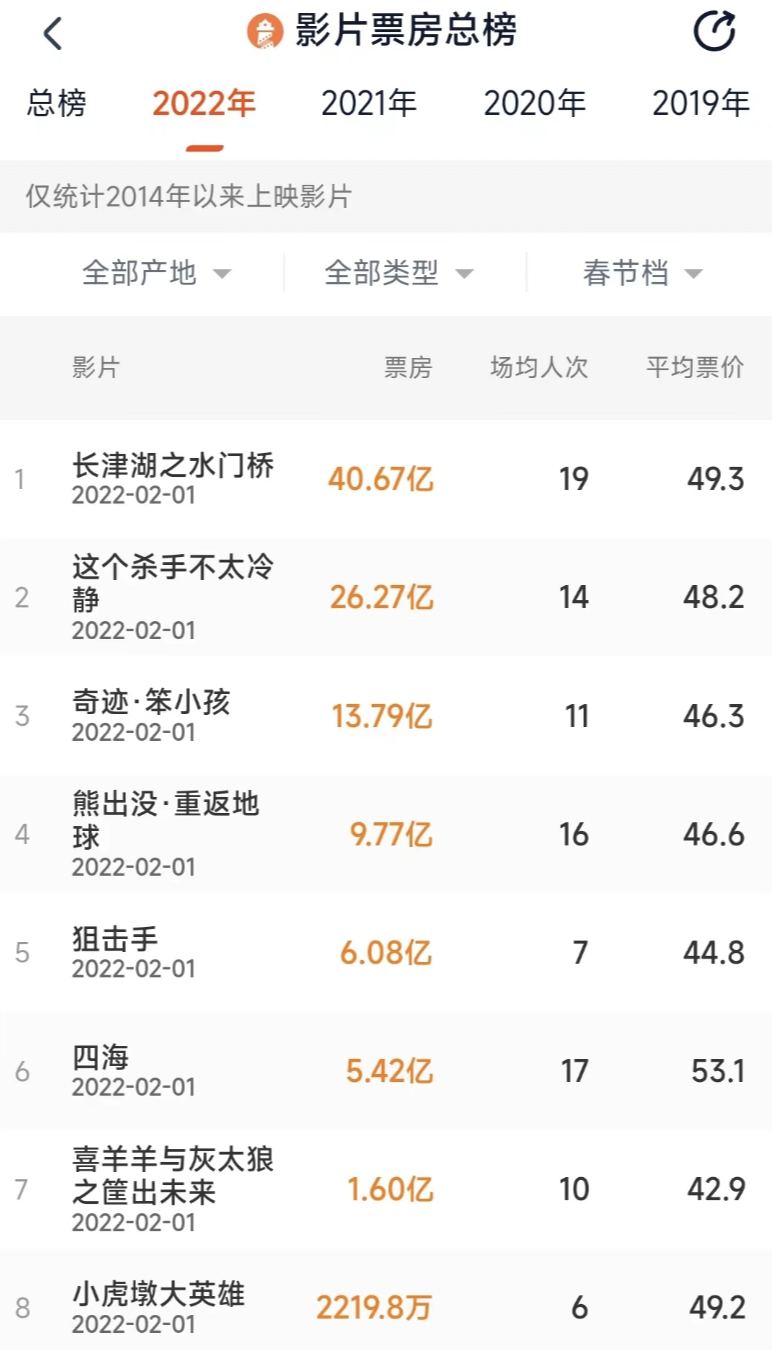This screenshot has height=1350, width=772.
Task: Switch to the 总榜 tab
Action: 57,103
